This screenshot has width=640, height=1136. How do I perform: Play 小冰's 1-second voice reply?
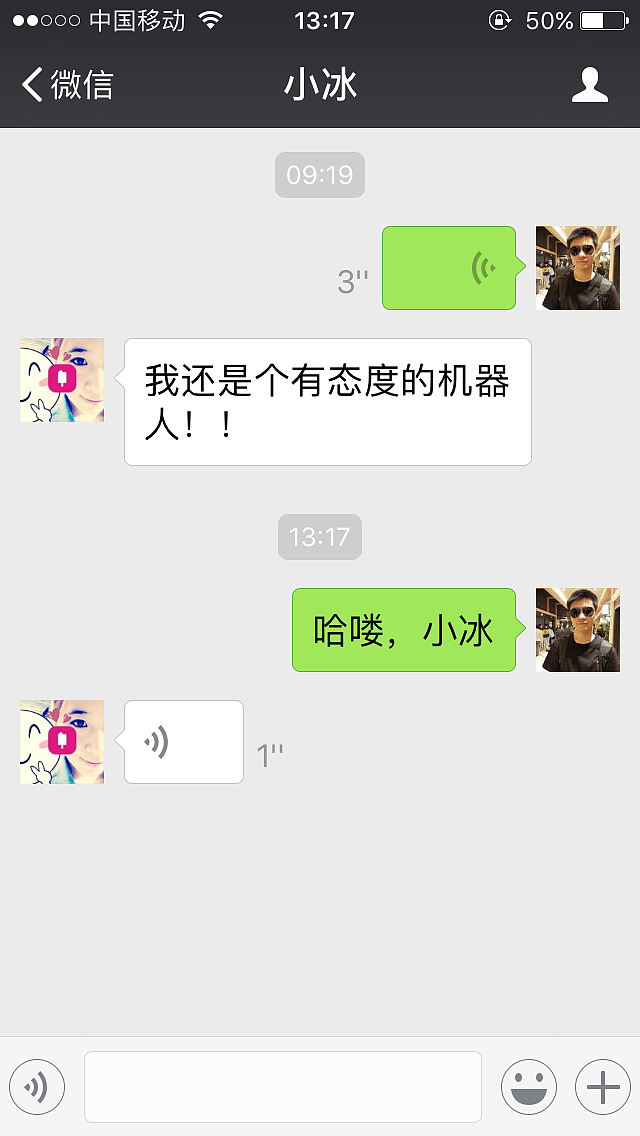[x=183, y=742]
